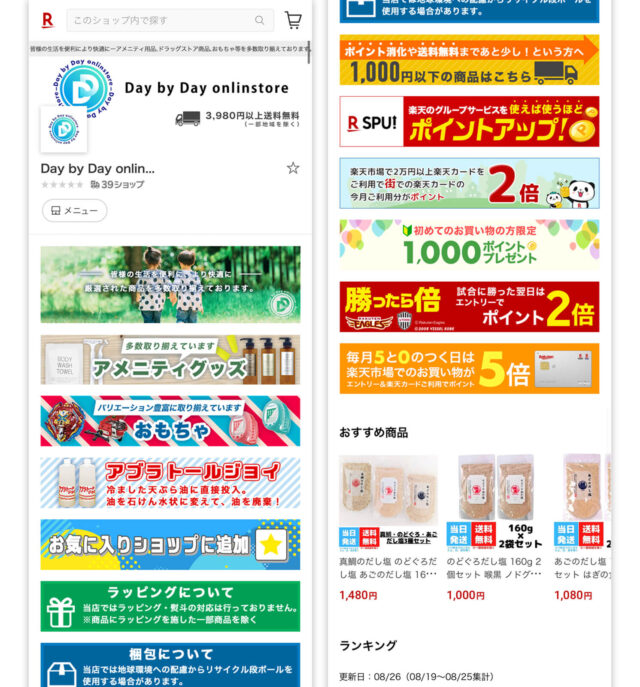Open the ラッピングについて notice
The width and height of the screenshot is (640, 687).
[170, 606]
